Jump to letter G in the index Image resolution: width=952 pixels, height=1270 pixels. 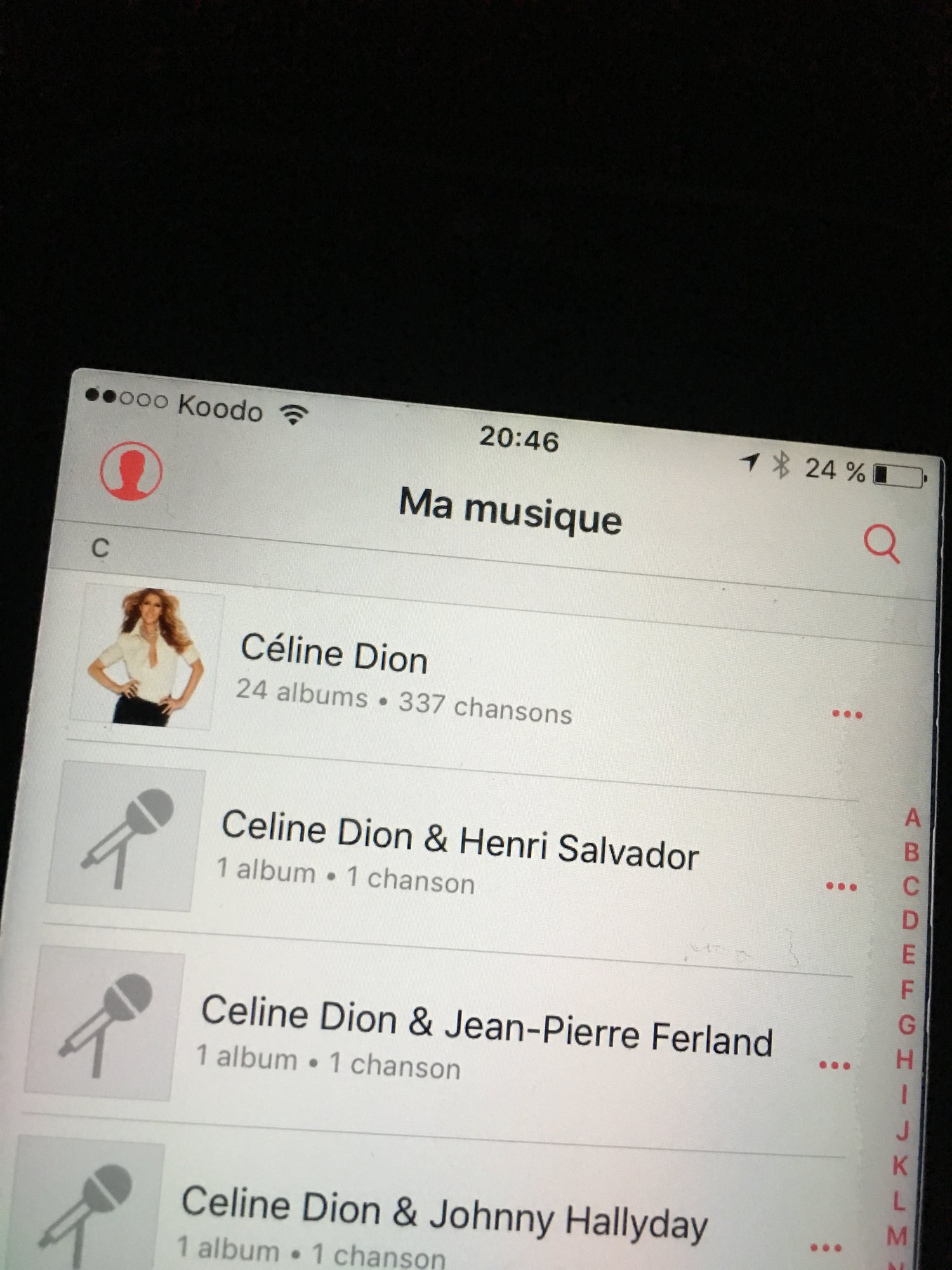(x=907, y=1024)
